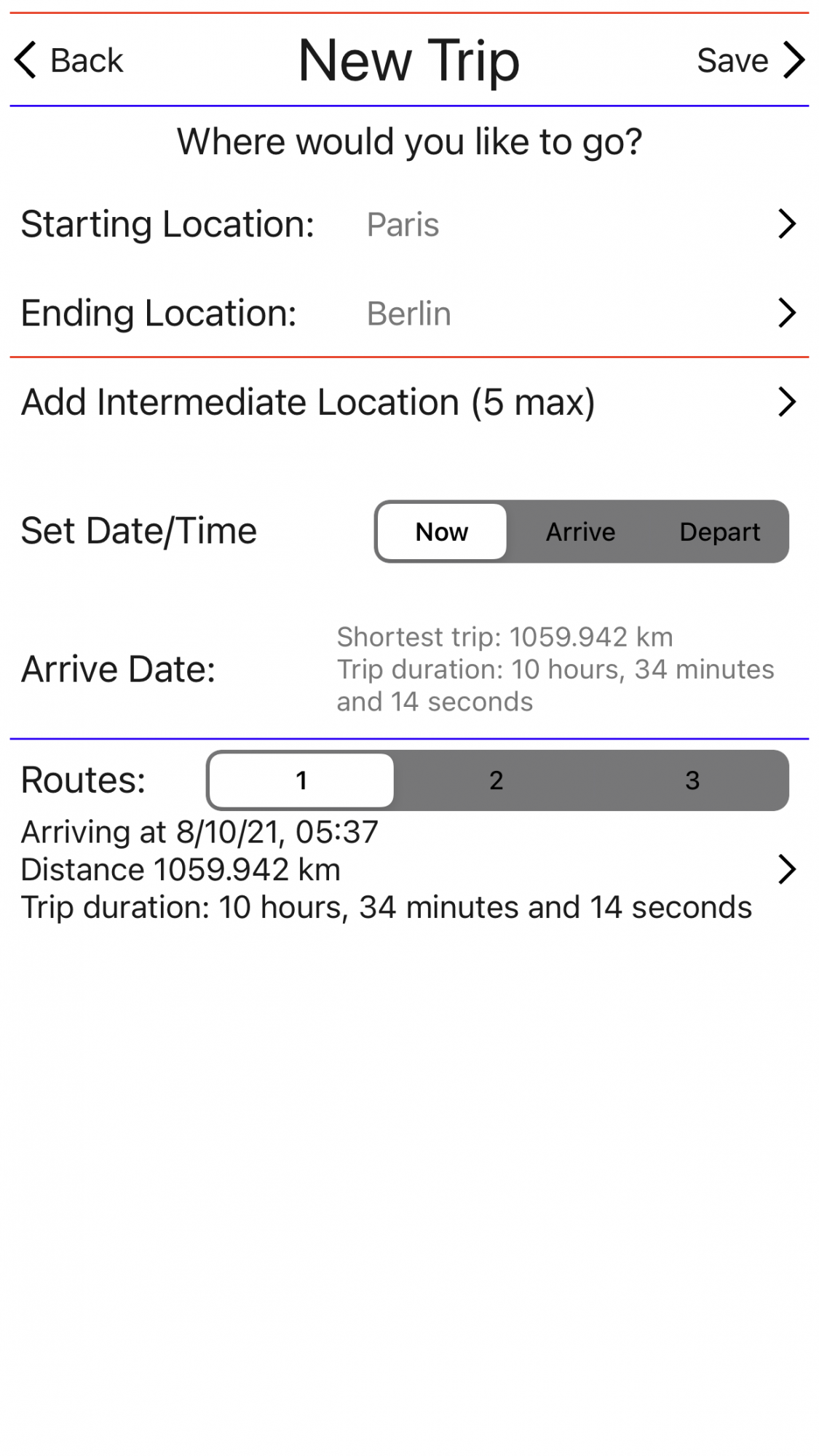Screen dimensions: 819x1456
Task: Switch to the Arrive time option
Action: coord(580,532)
